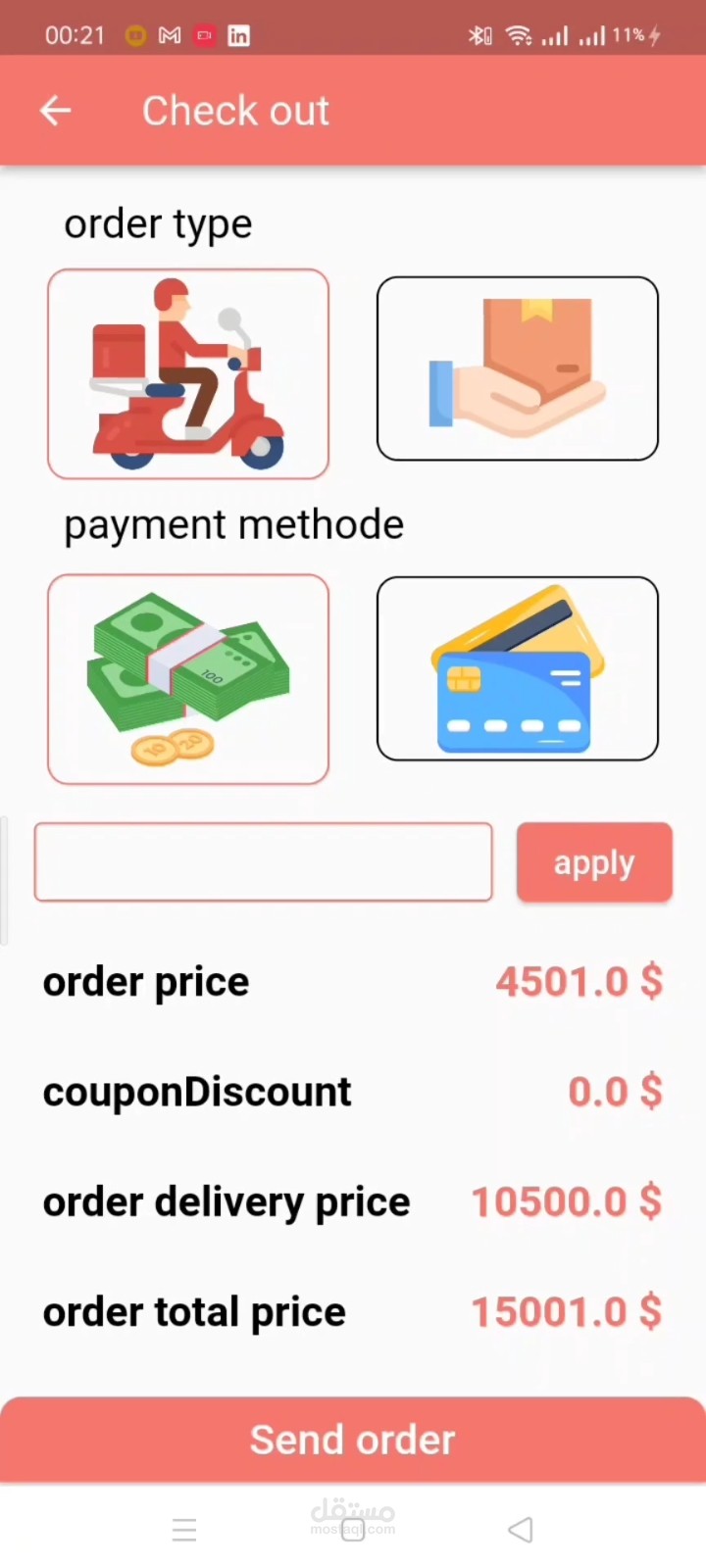
Task: Tap the home navigation circle
Action: [x=352, y=1529]
